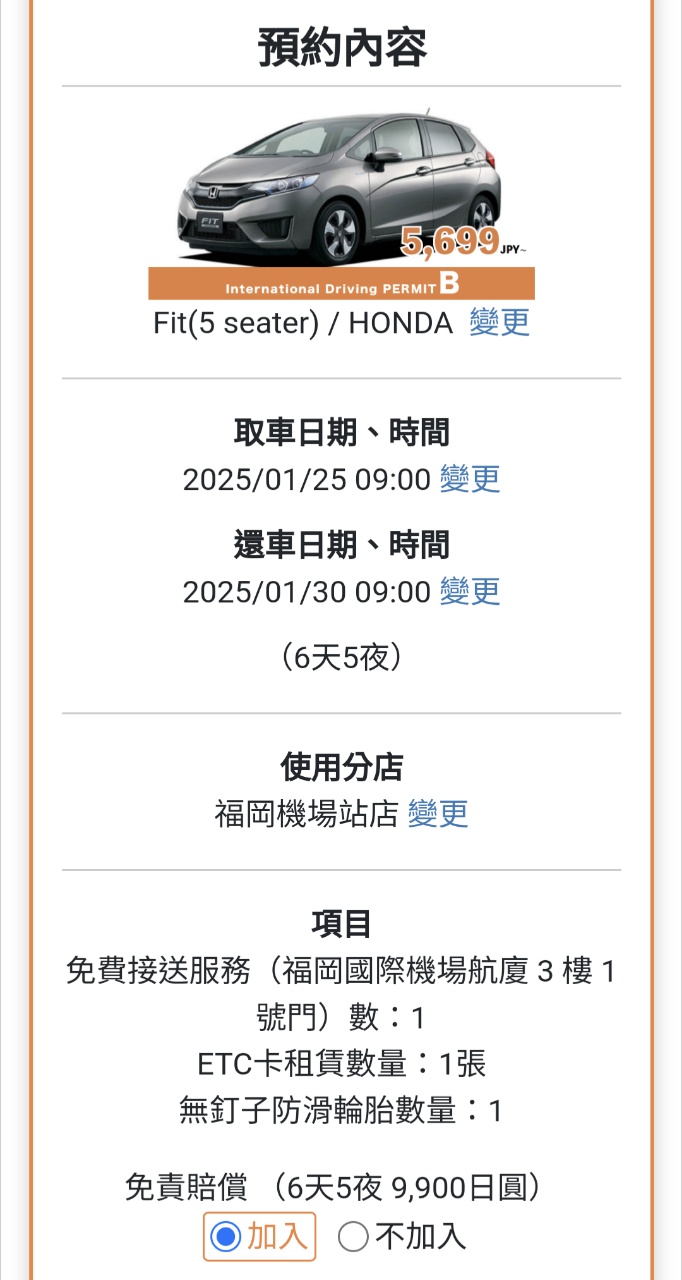This screenshot has width=682, height=1280.
Task: Change the selected Honda Fit car
Action: [x=499, y=322]
